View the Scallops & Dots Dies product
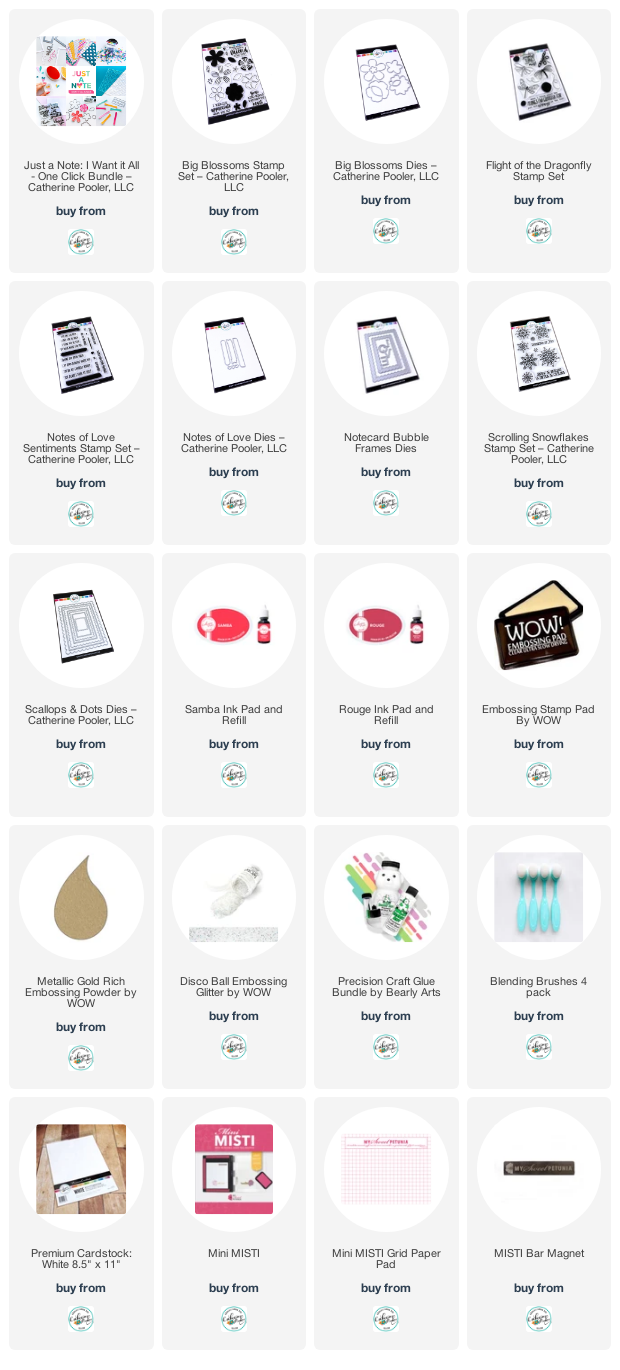The height and width of the screenshot is (1370, 620). pos(81,715)
